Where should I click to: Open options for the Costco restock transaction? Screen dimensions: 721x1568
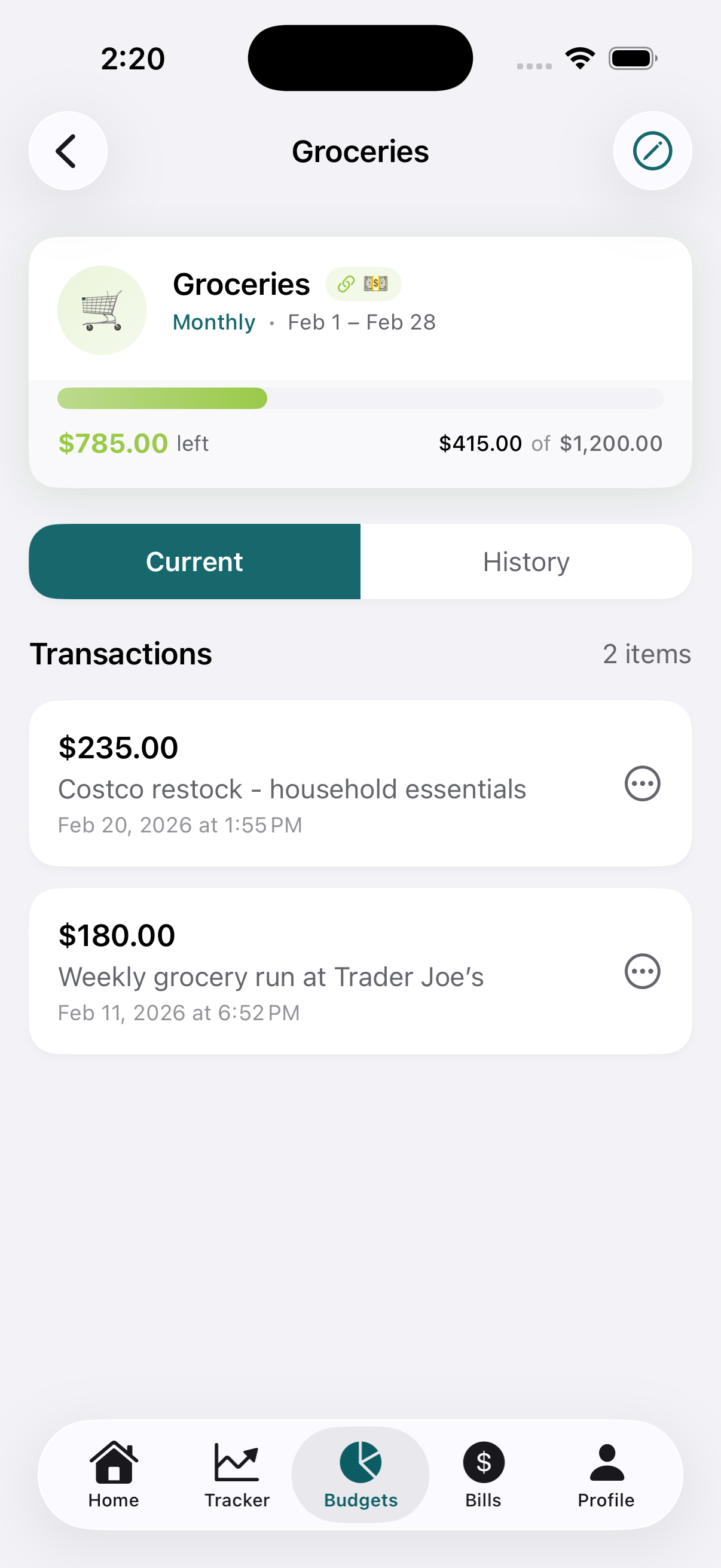click(642, 784)
